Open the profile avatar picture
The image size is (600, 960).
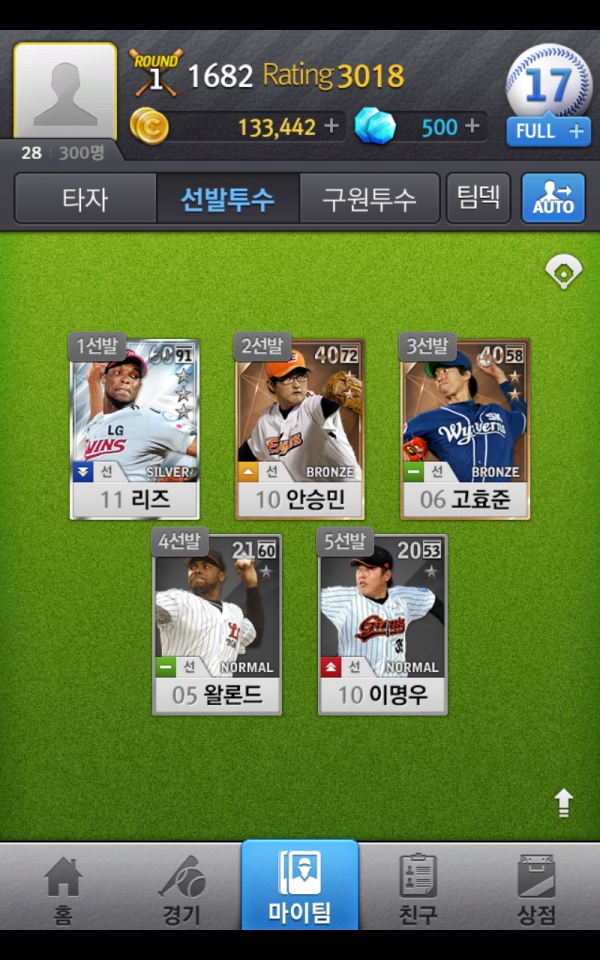click(65, 92)
